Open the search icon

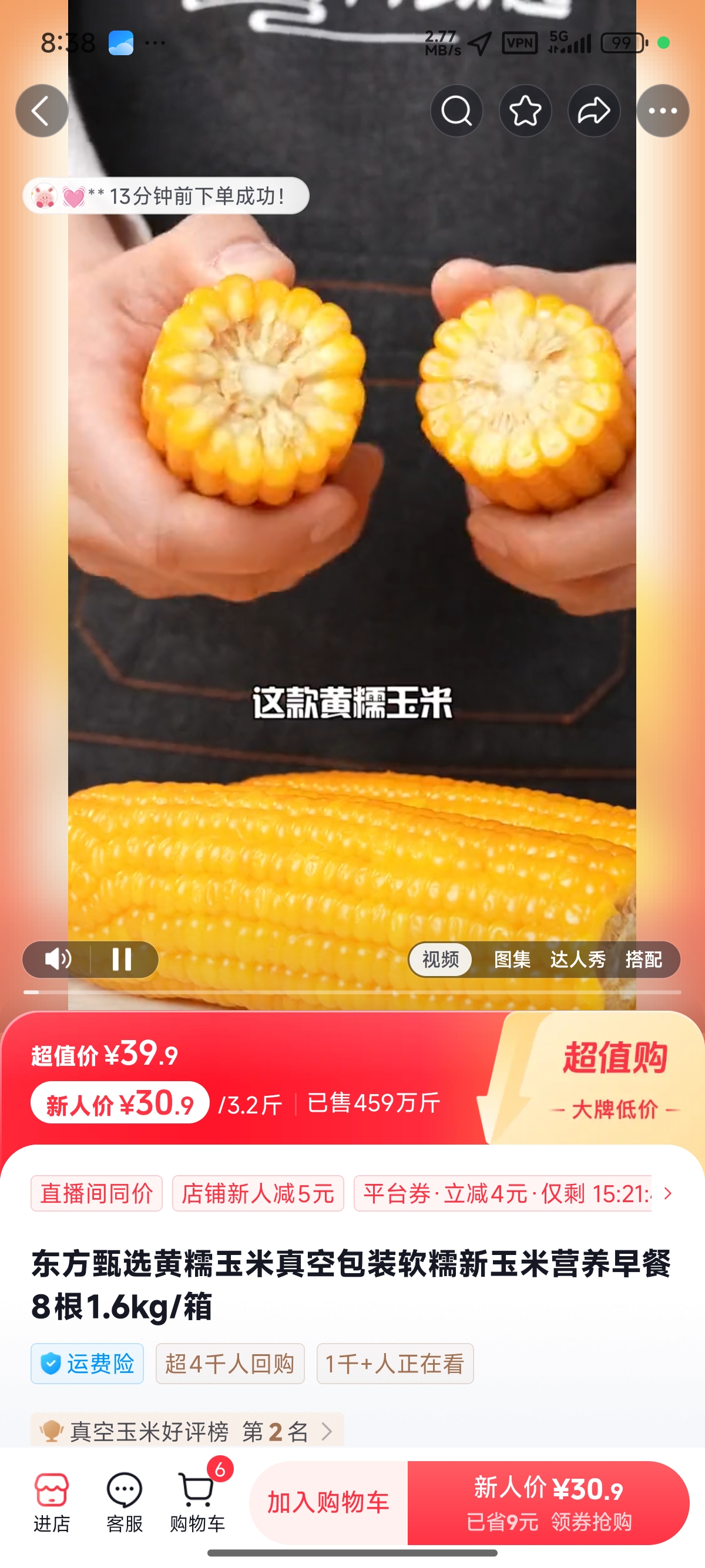pos(456,111)
